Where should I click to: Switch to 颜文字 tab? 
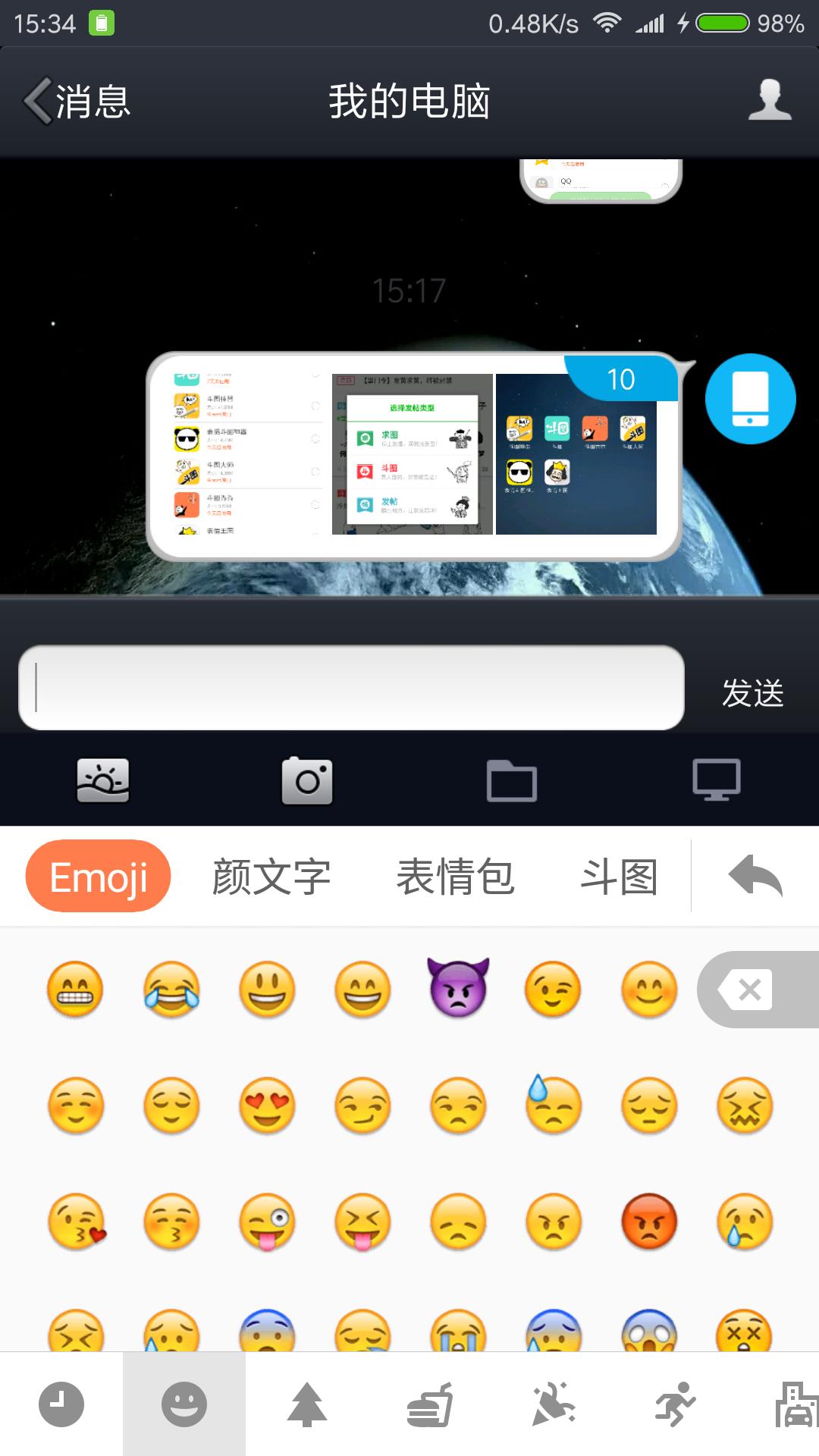point(271,877)
